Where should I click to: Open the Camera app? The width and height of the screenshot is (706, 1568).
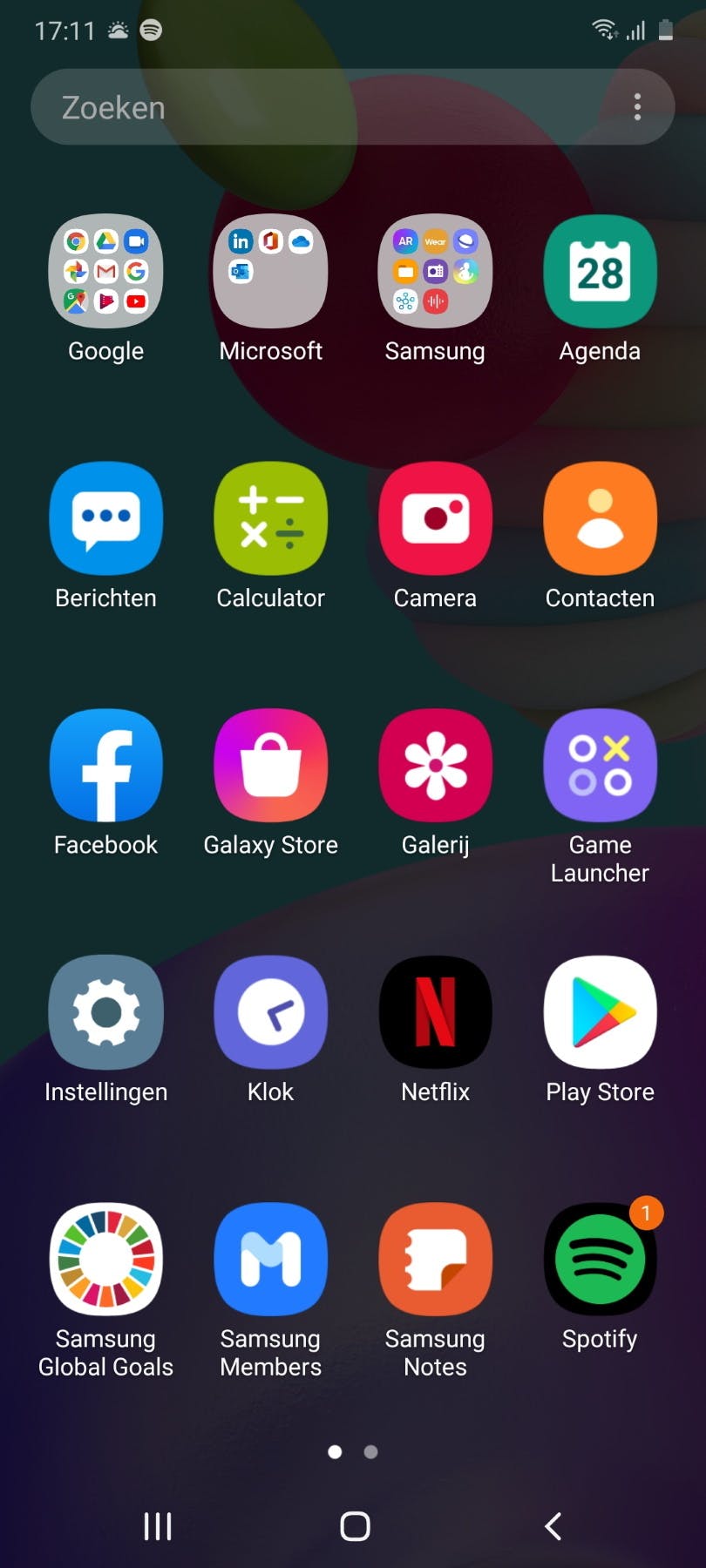point(435,518)
